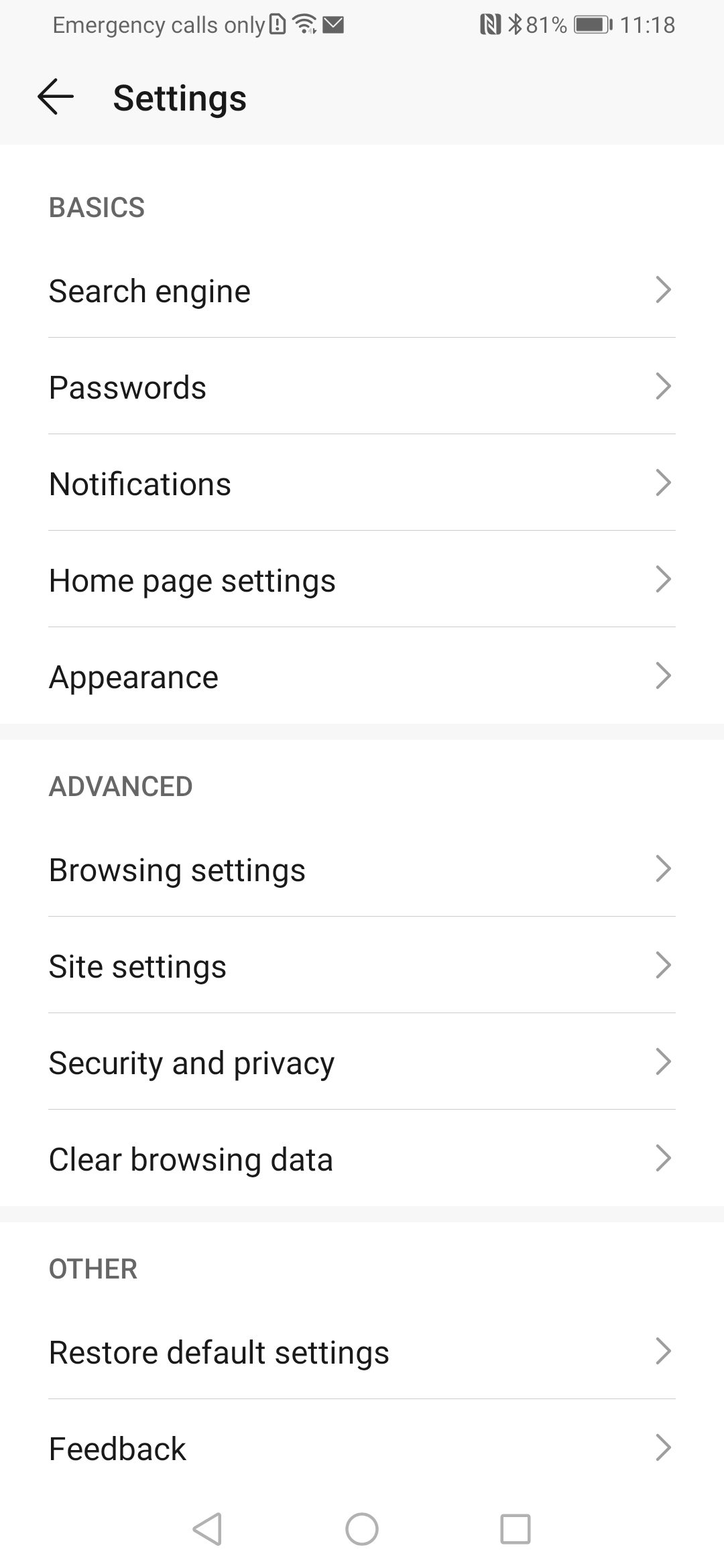Viewport: 724px width, 1568px height.
Task: Open Browsing settings
Action: (x=362, y=869)
